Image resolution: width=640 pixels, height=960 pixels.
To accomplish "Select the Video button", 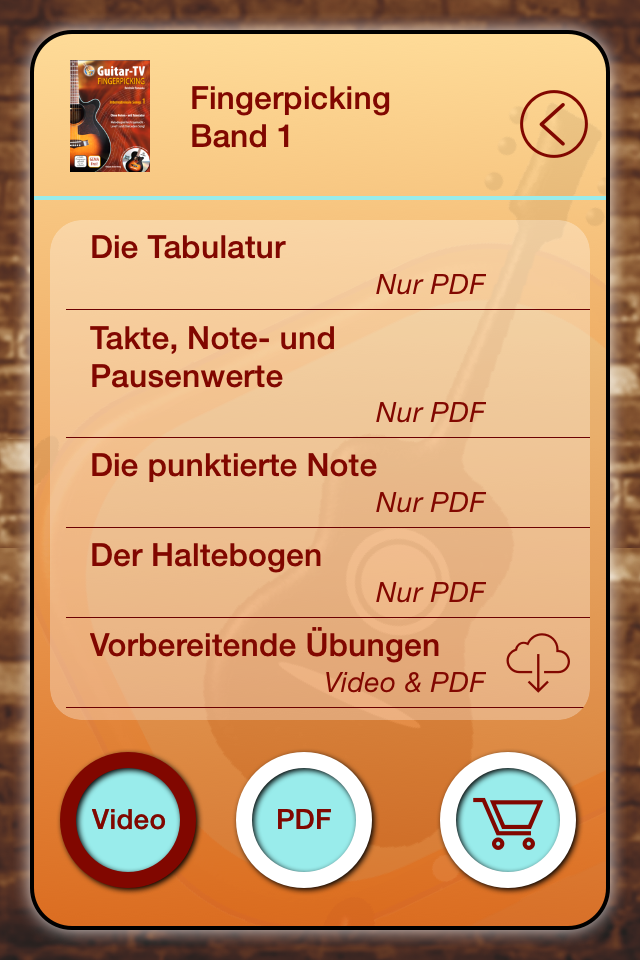I will coord(129,821).
